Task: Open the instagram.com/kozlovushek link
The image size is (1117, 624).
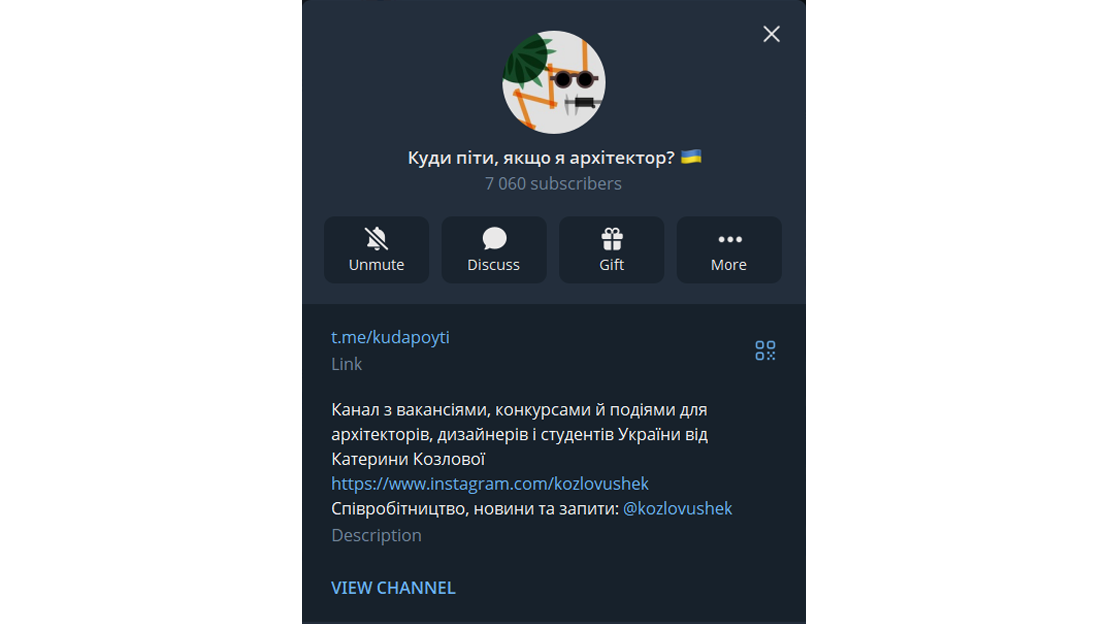Action: coord(490,484)
